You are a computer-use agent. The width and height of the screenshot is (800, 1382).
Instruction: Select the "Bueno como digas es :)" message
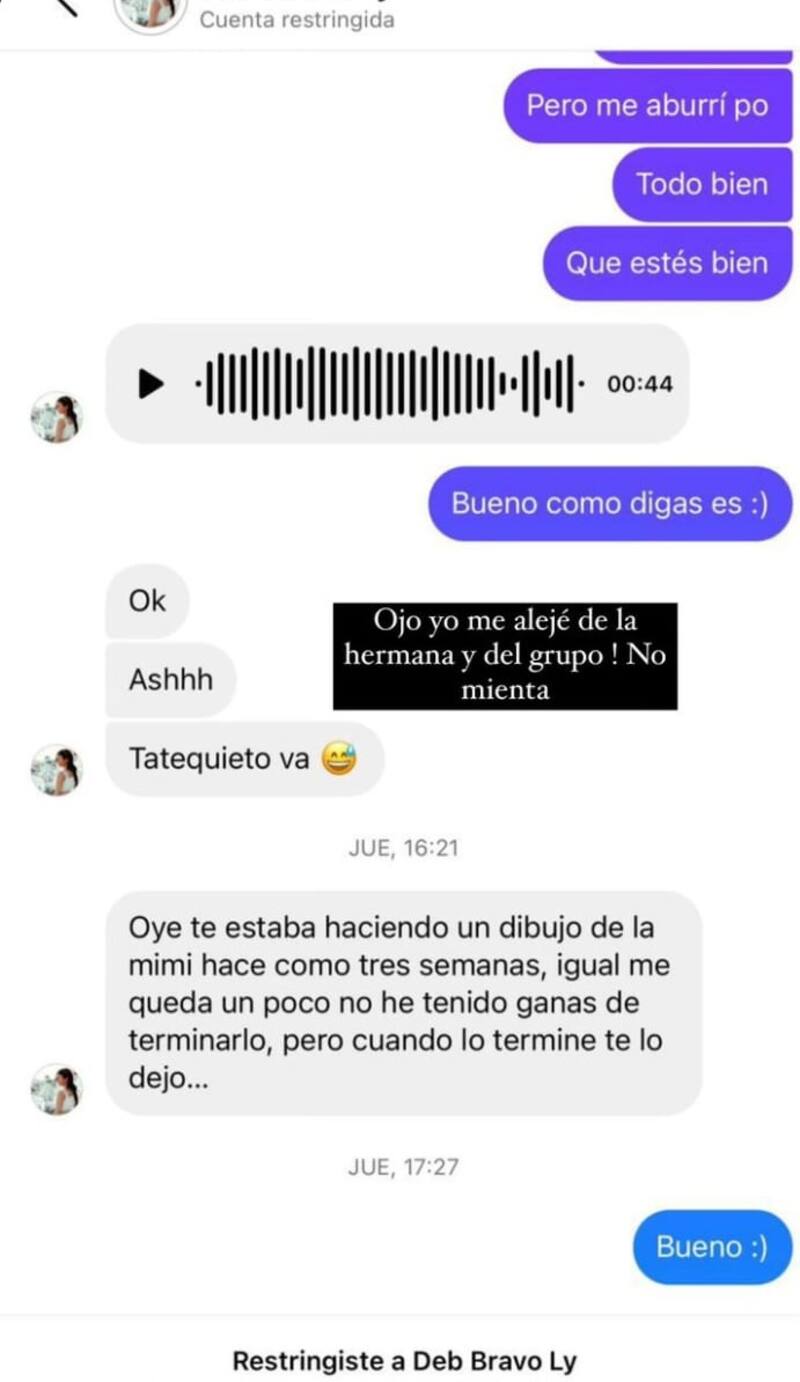coord(611,504)
